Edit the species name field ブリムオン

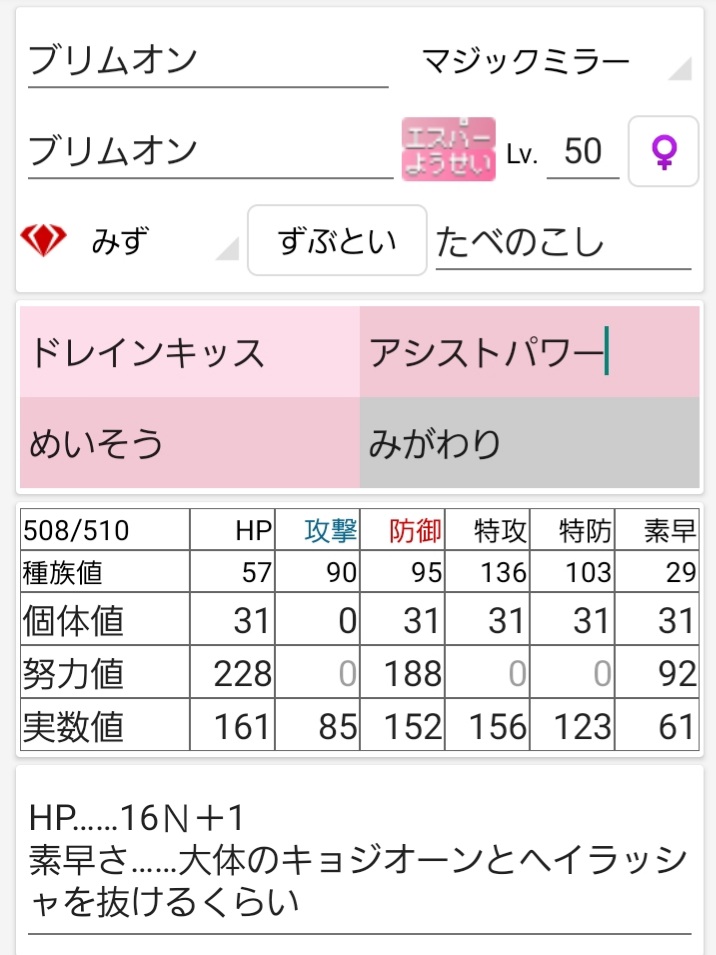pos(210,152)
